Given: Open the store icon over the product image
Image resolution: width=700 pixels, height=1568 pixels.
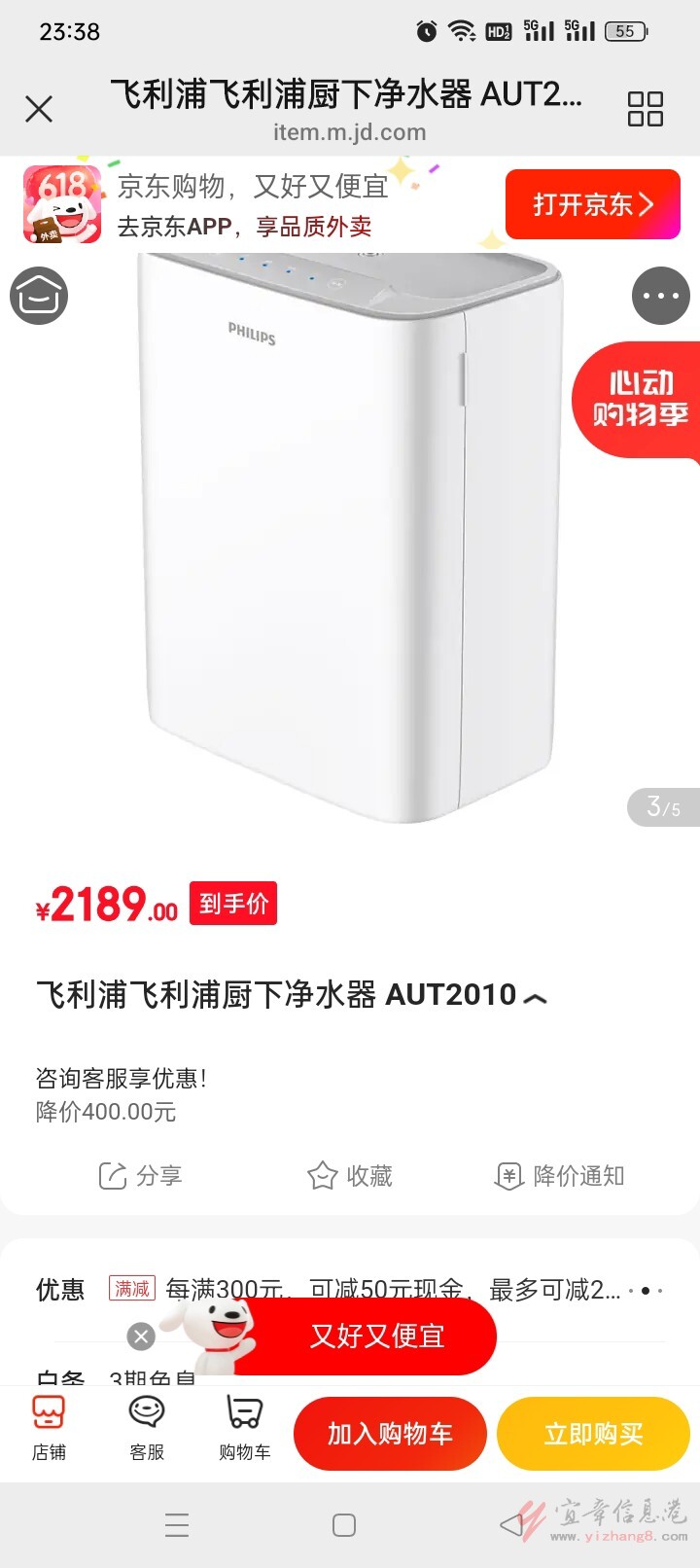Looking at the screenshot, I should coord(39,296).
